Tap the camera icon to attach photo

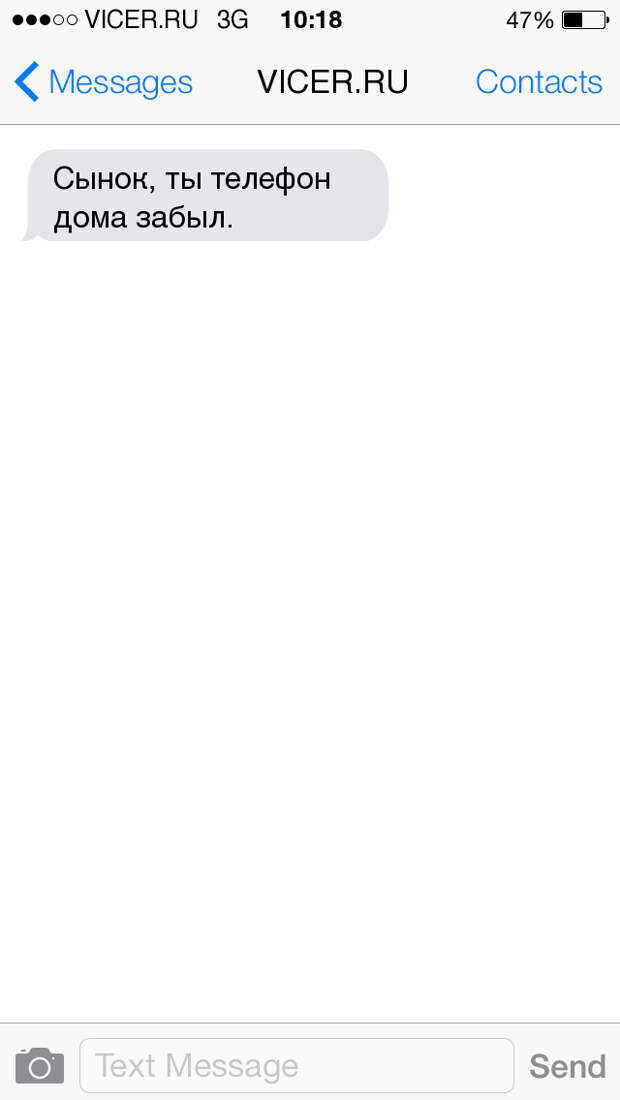40,1066
